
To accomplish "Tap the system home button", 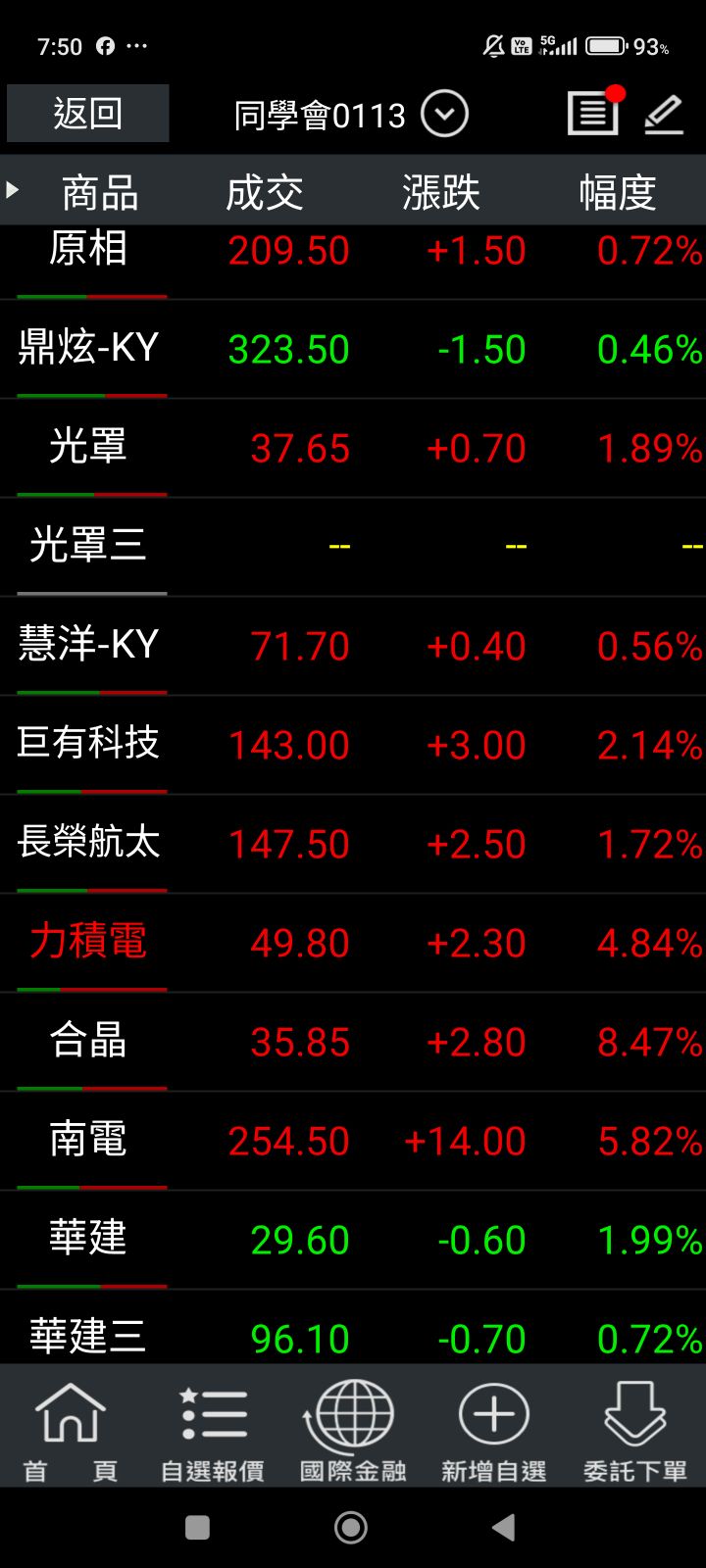I will pos(351,1527).
